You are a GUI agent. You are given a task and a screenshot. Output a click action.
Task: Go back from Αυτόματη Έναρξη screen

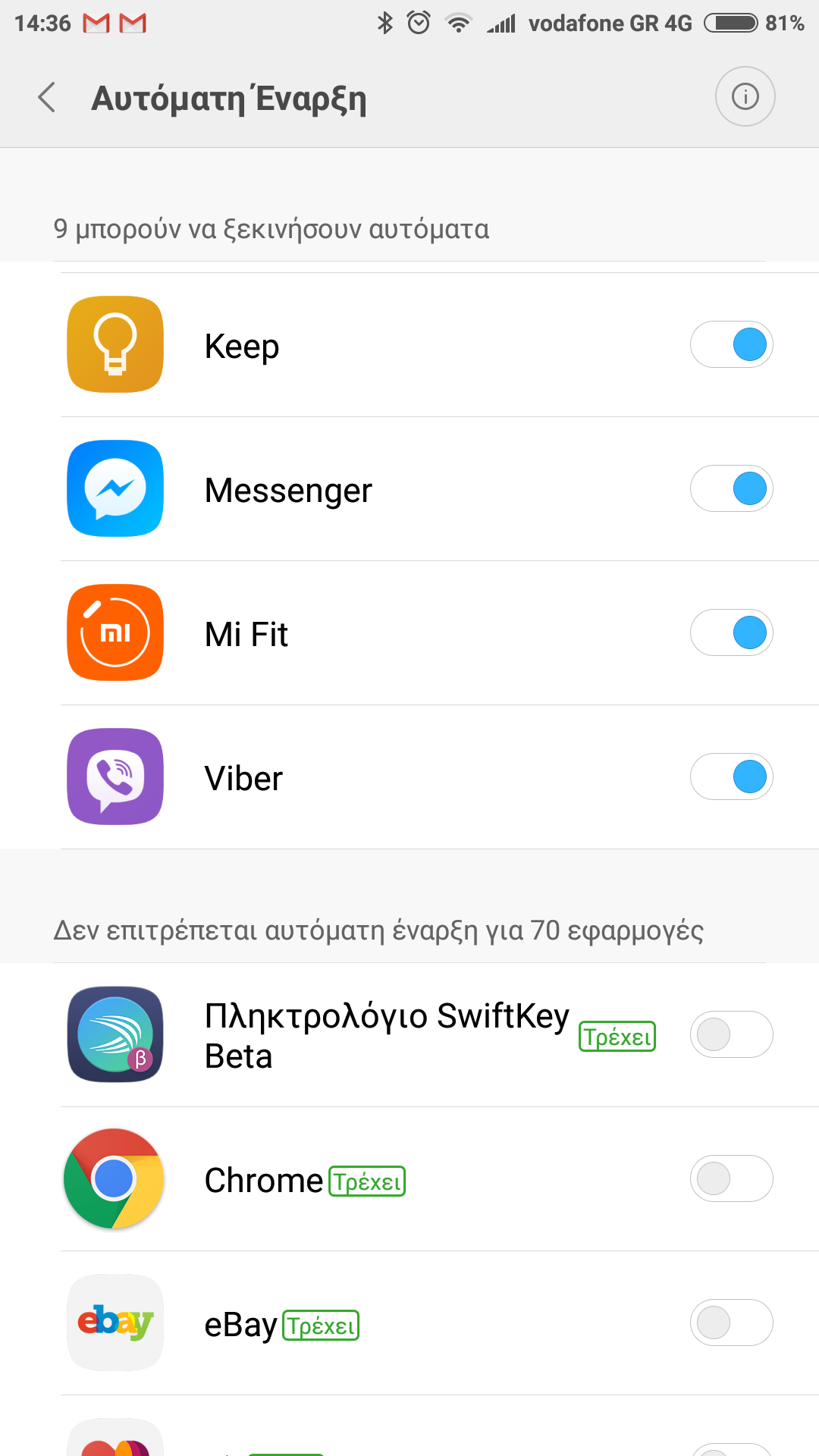(x=47, y=98)
